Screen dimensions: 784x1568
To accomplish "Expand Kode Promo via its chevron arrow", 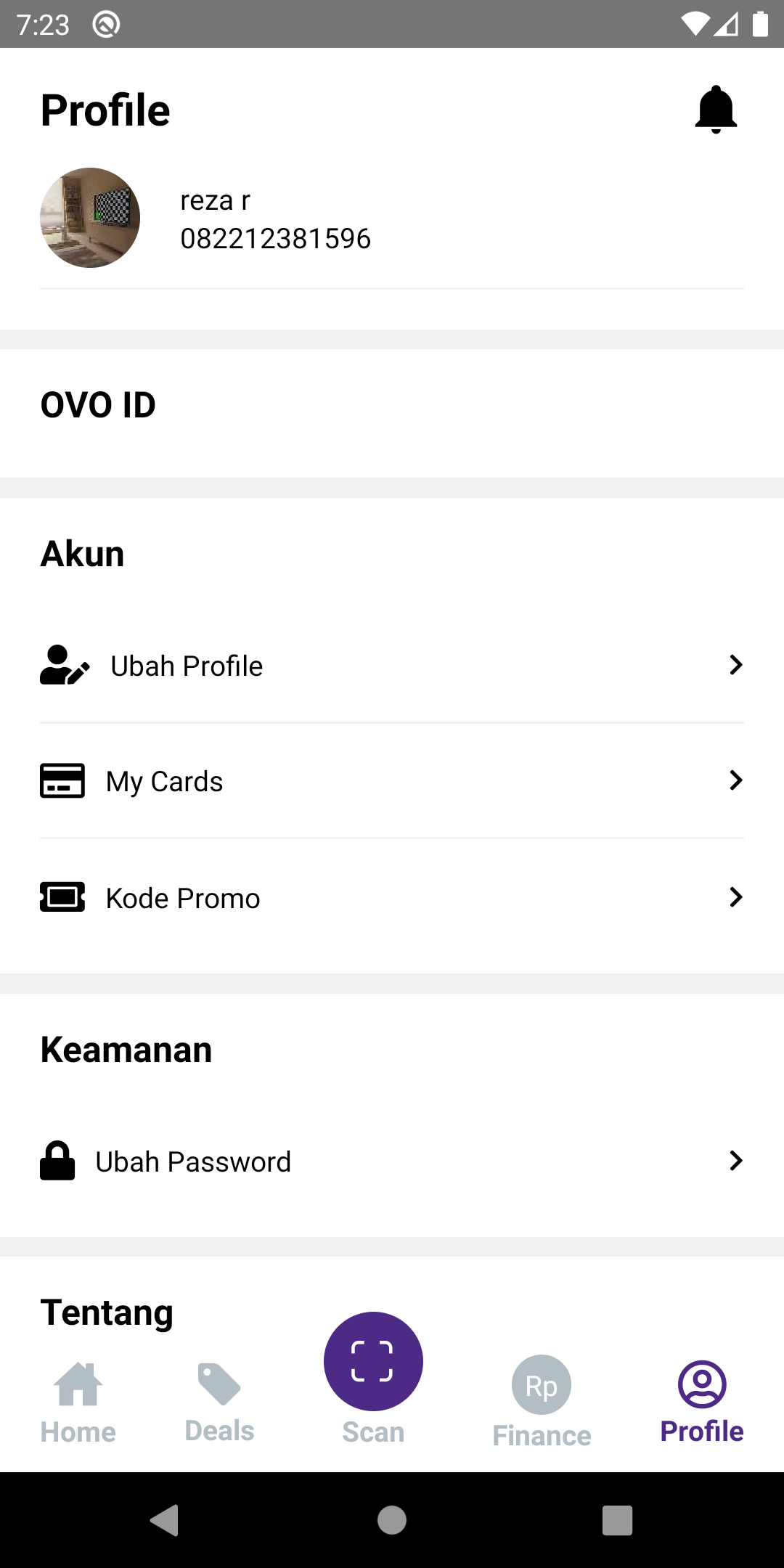I will pyautogui.click(x=736, y=897).
